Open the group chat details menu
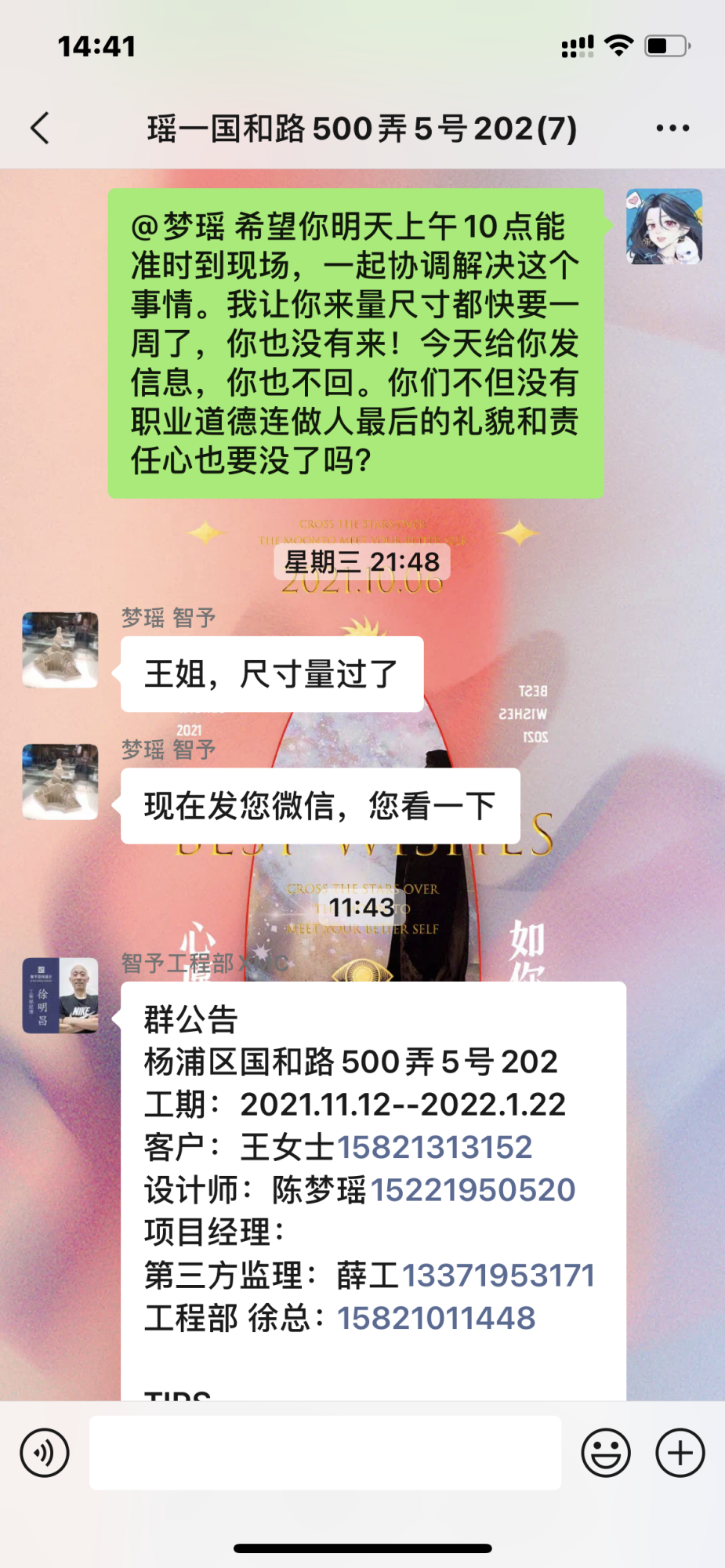The image size is (725, 1568). coord(672,128)
